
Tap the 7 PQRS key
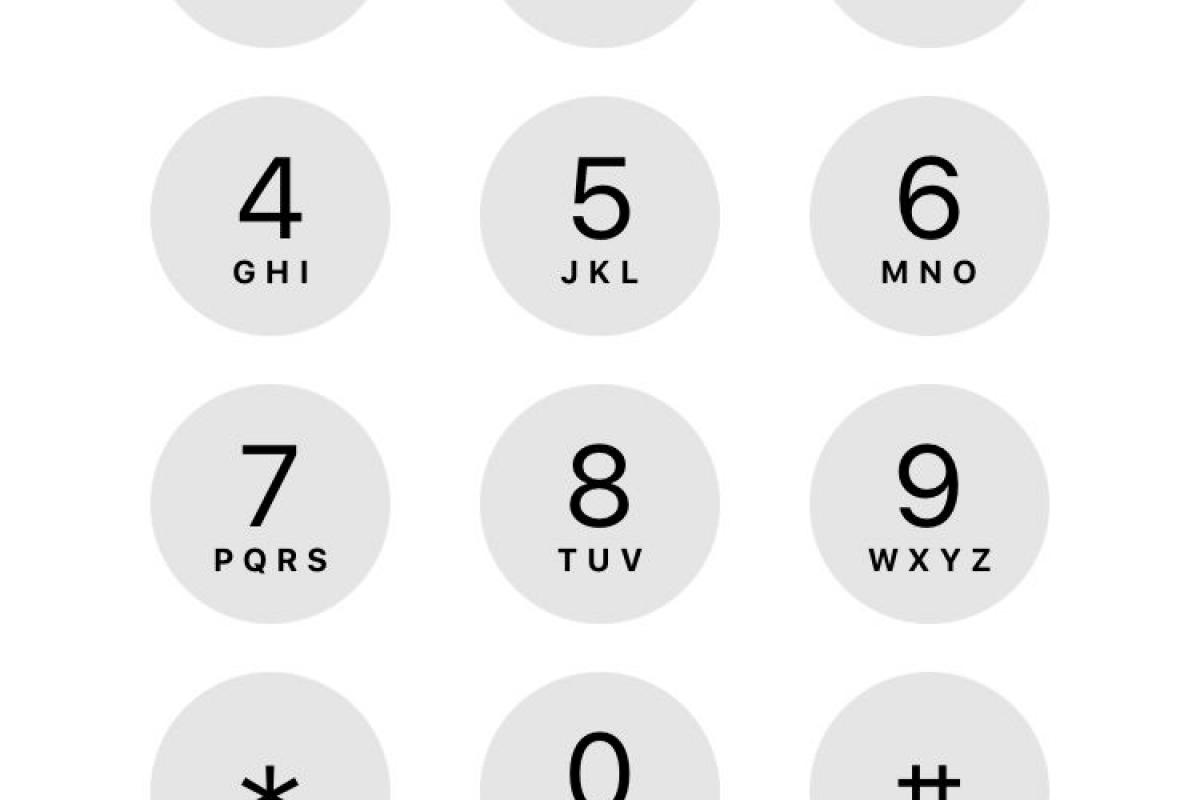pyautogui.click(x=270, y=504)
